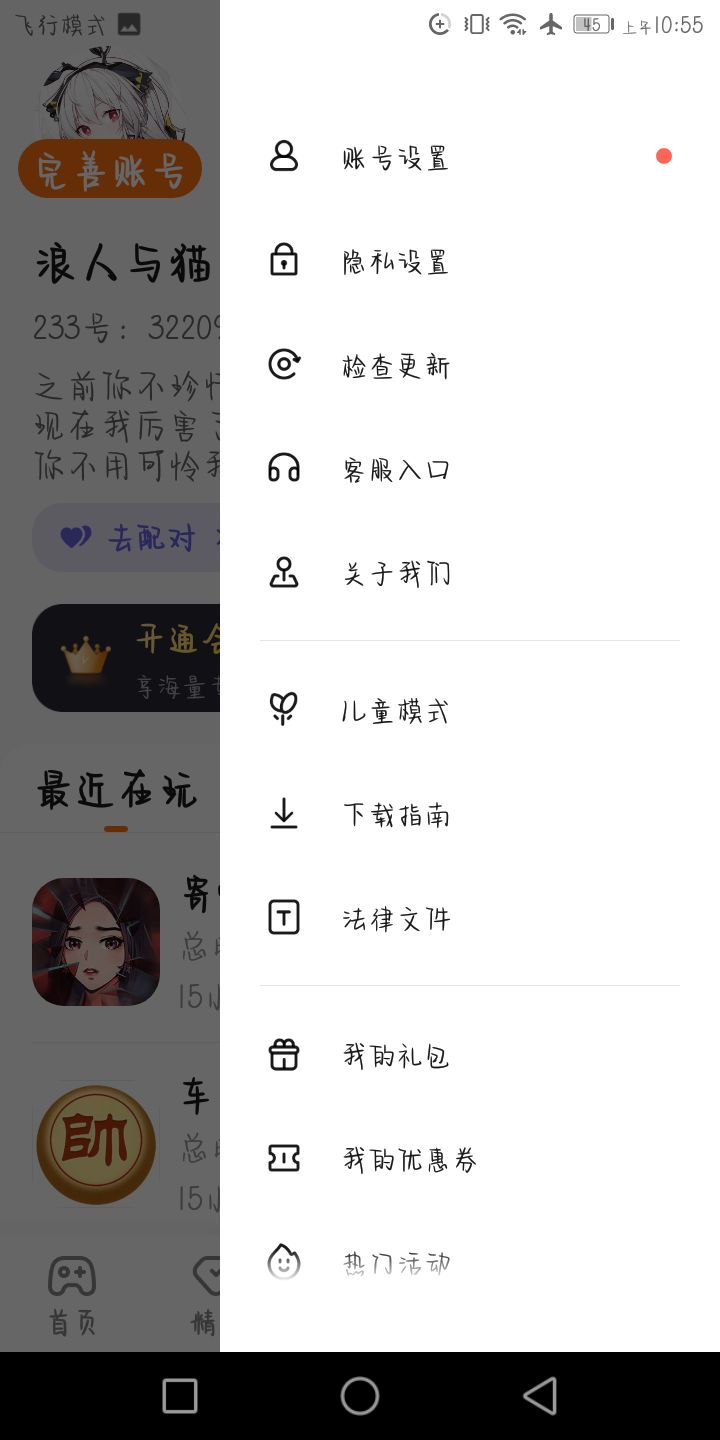This screenshot has width=720, height=1440.
Task: Open 账号设置 account settings
Action: [396, 158]
